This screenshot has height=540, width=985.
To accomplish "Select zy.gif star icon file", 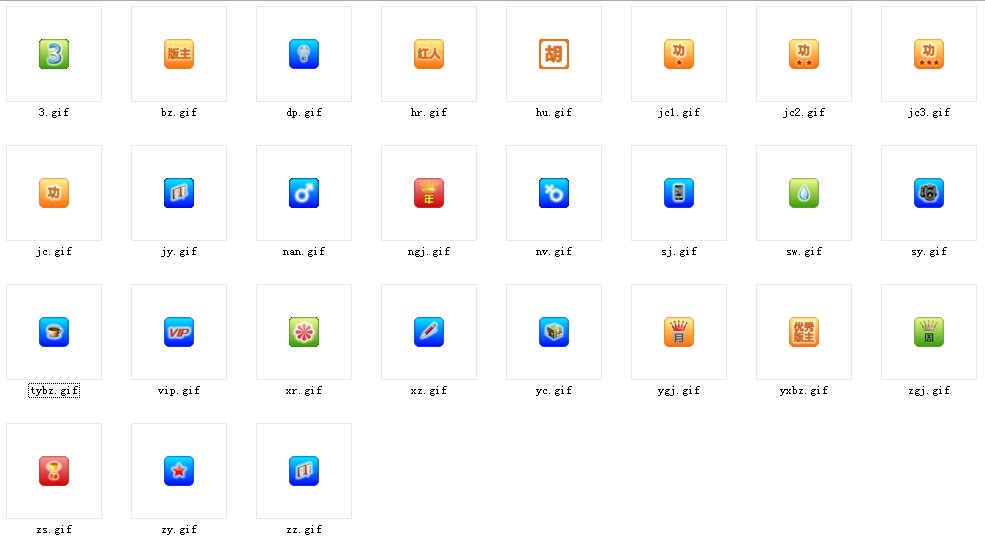I will click(x=179, y=471).
